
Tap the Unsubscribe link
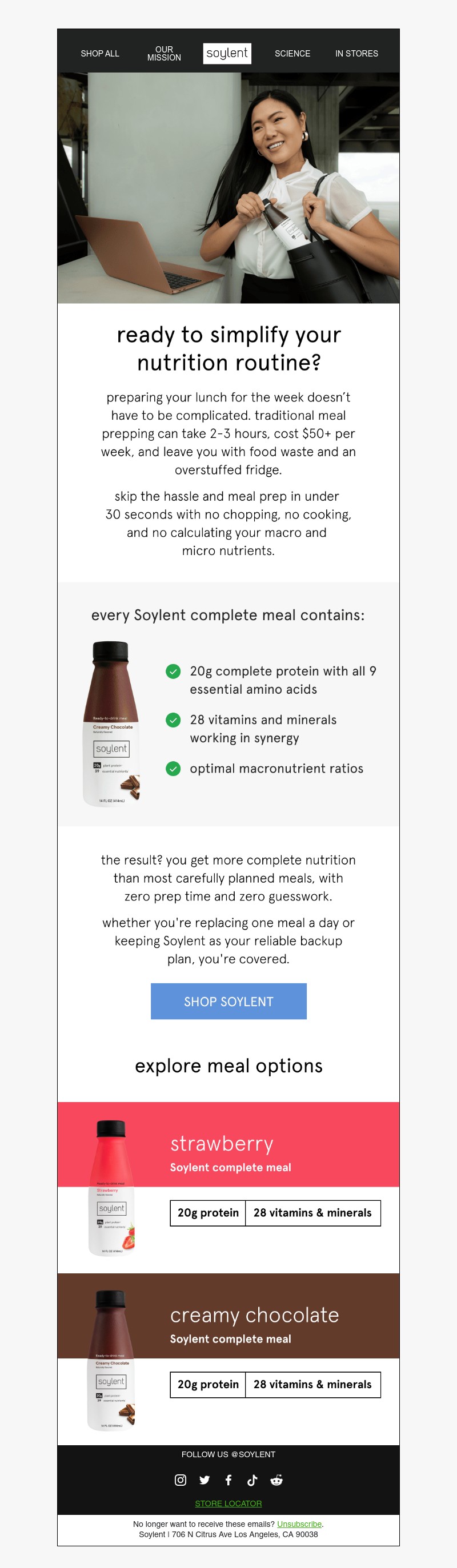299,1523
